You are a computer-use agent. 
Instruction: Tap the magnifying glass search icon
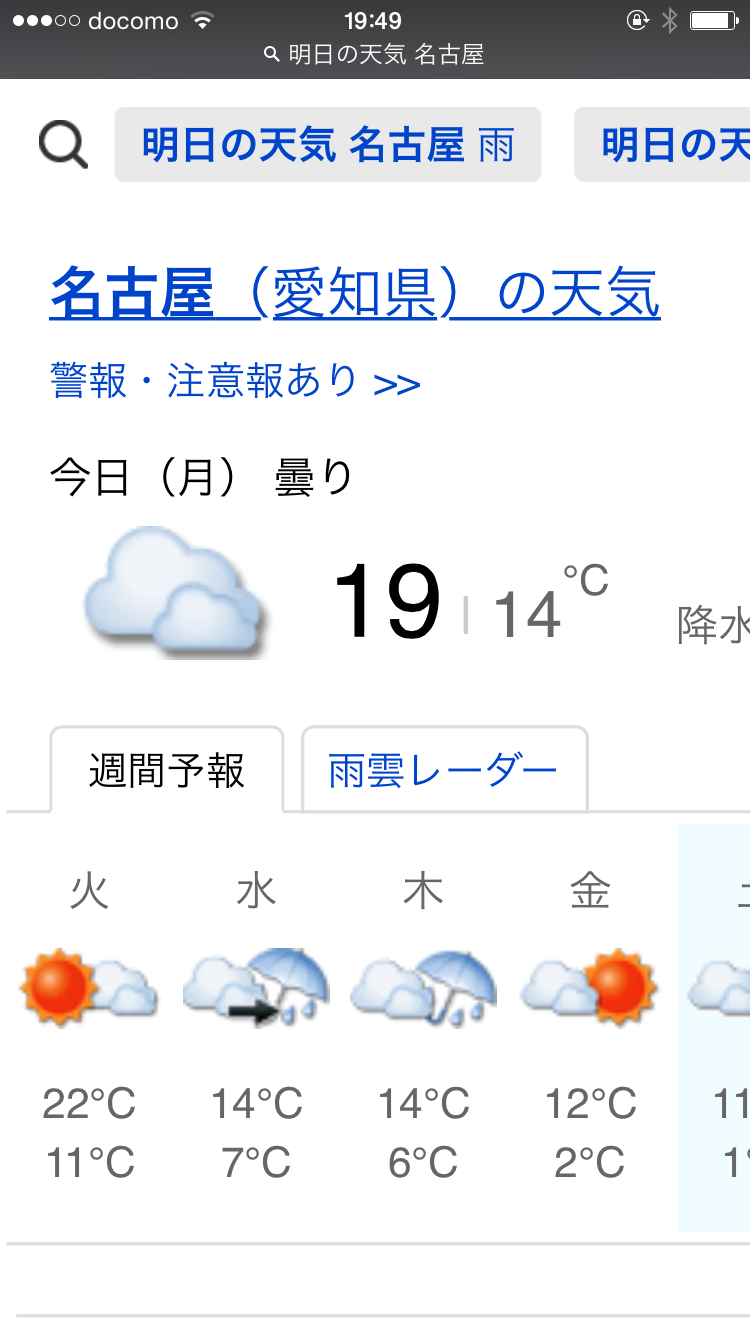pyautogui.click(x=64, y=145)
